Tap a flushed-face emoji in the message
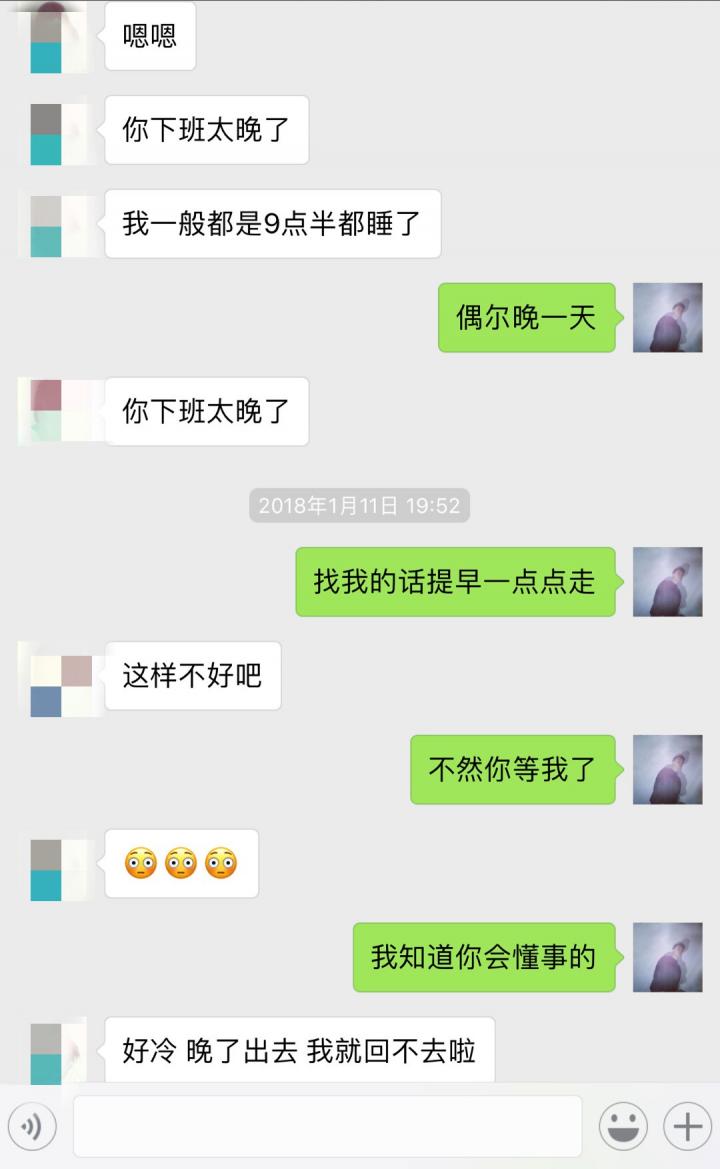This screenshot has width=720, height=1169. coord(140,864)
